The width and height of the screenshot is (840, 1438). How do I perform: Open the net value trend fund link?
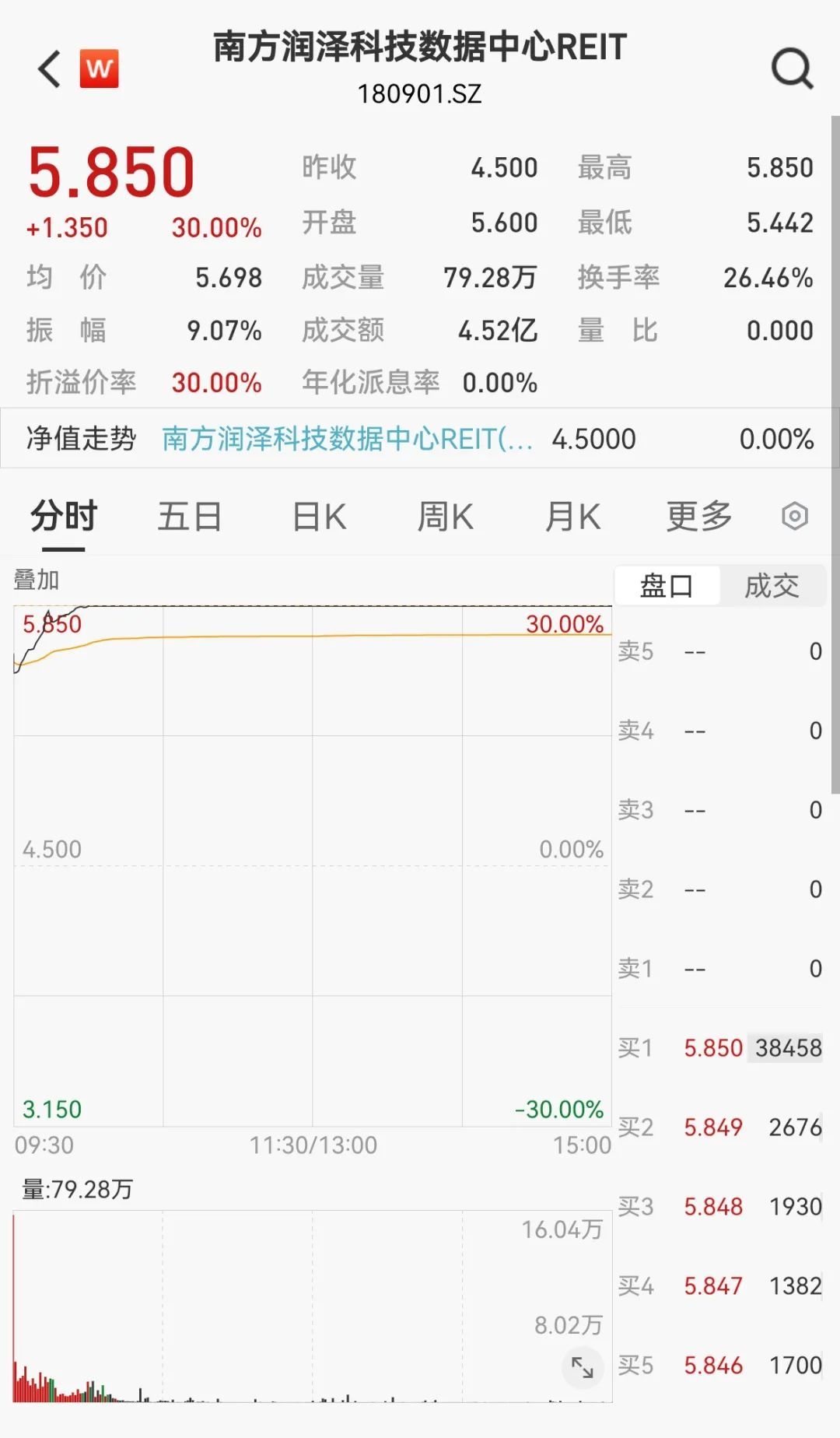click(x=347, y=439)
